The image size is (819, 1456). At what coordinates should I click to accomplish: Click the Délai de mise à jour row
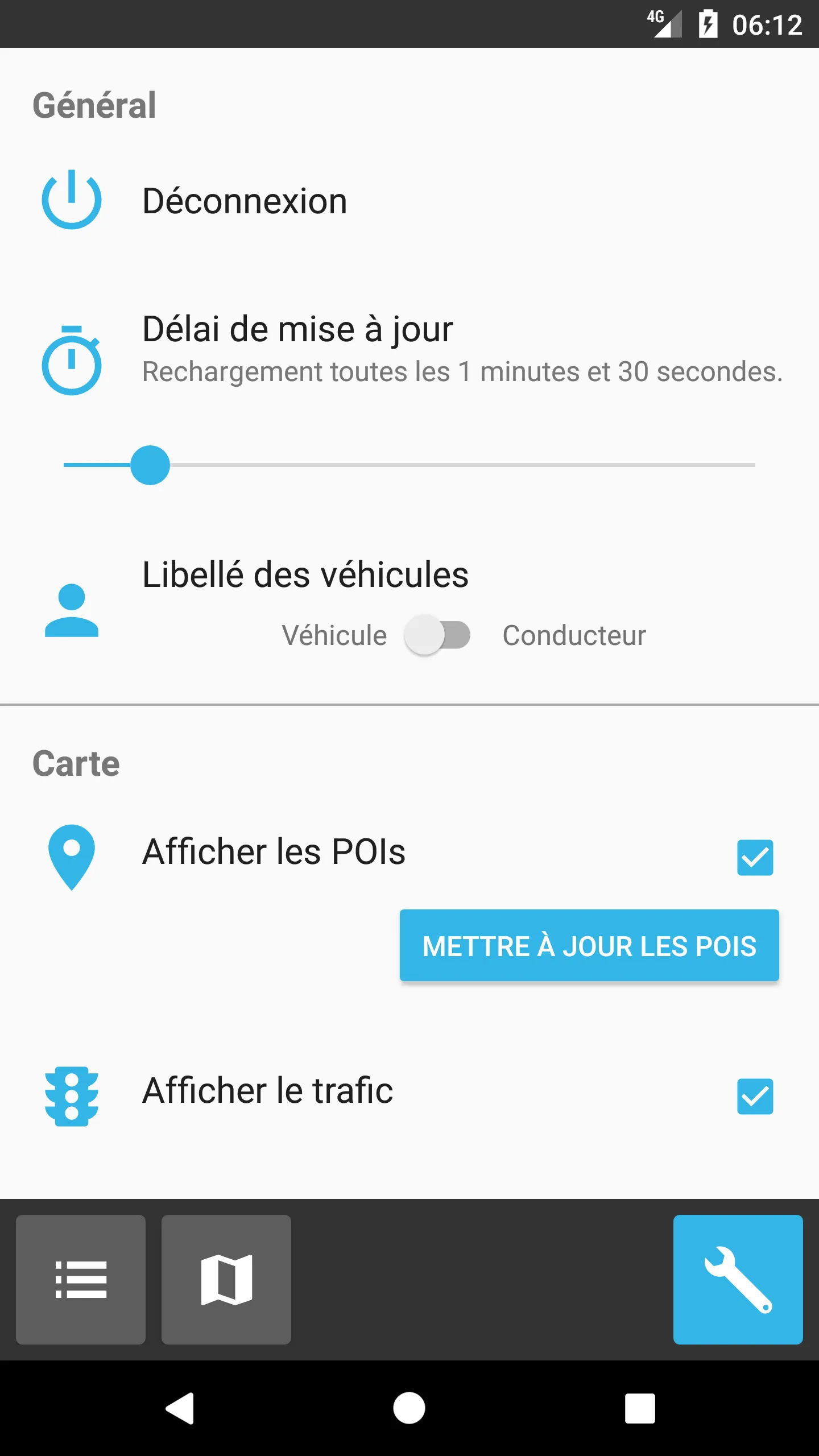pyautogui.click(x=297, y=329)
